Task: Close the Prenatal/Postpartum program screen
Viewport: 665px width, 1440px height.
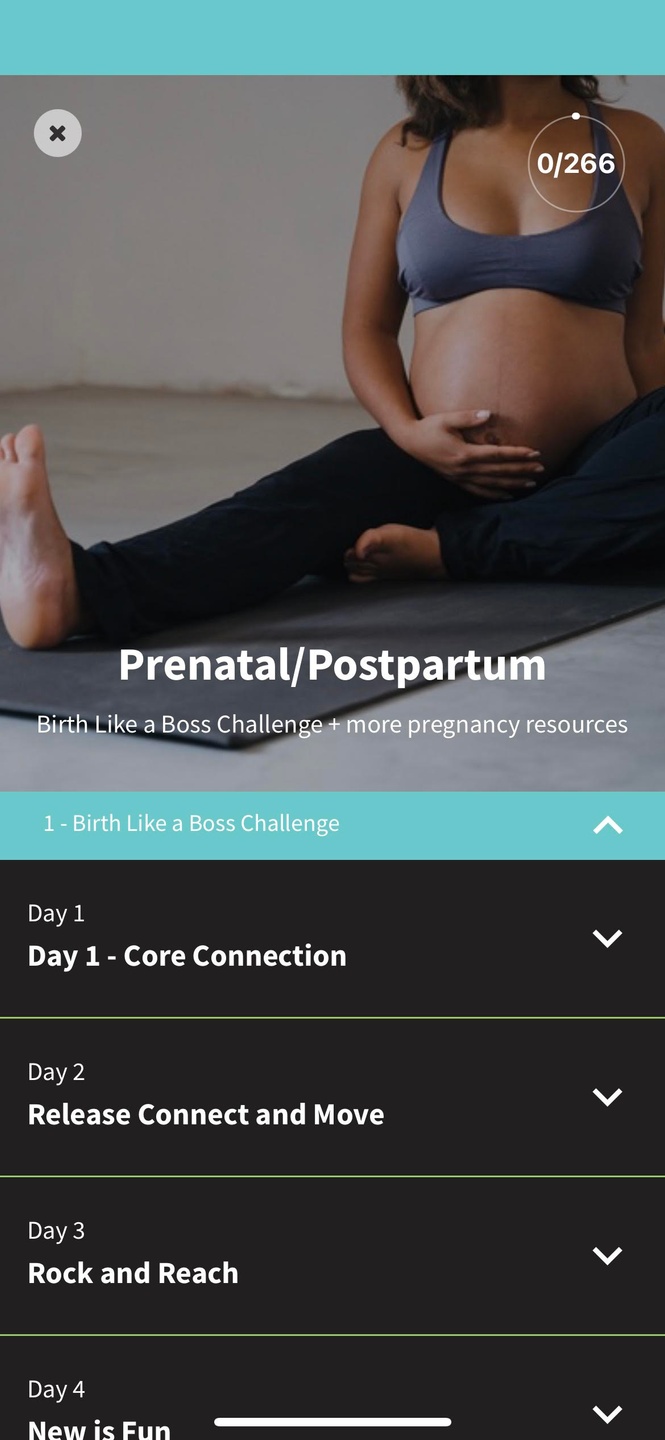Action: [58, 133]
